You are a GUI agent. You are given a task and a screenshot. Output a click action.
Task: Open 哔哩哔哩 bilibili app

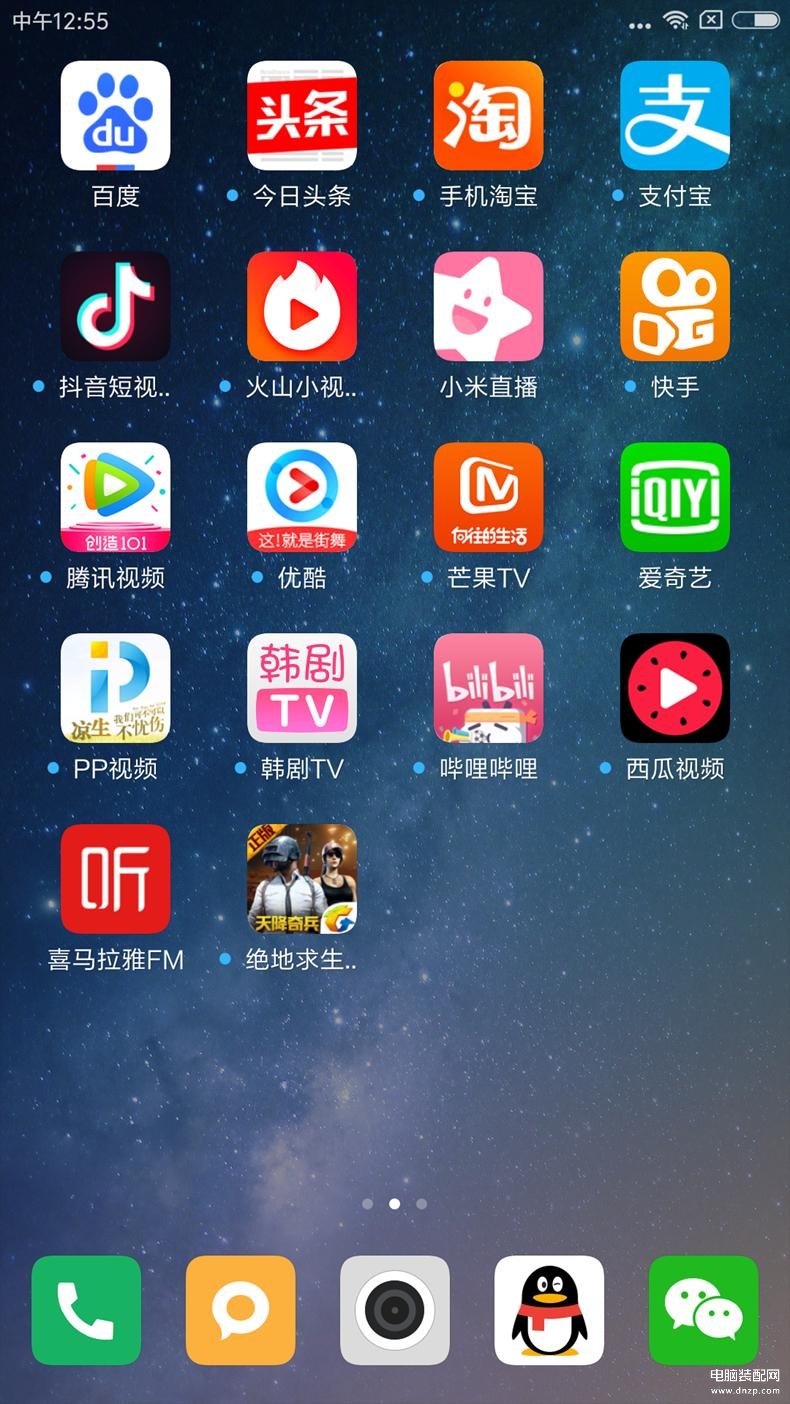[x=488, y=688]
